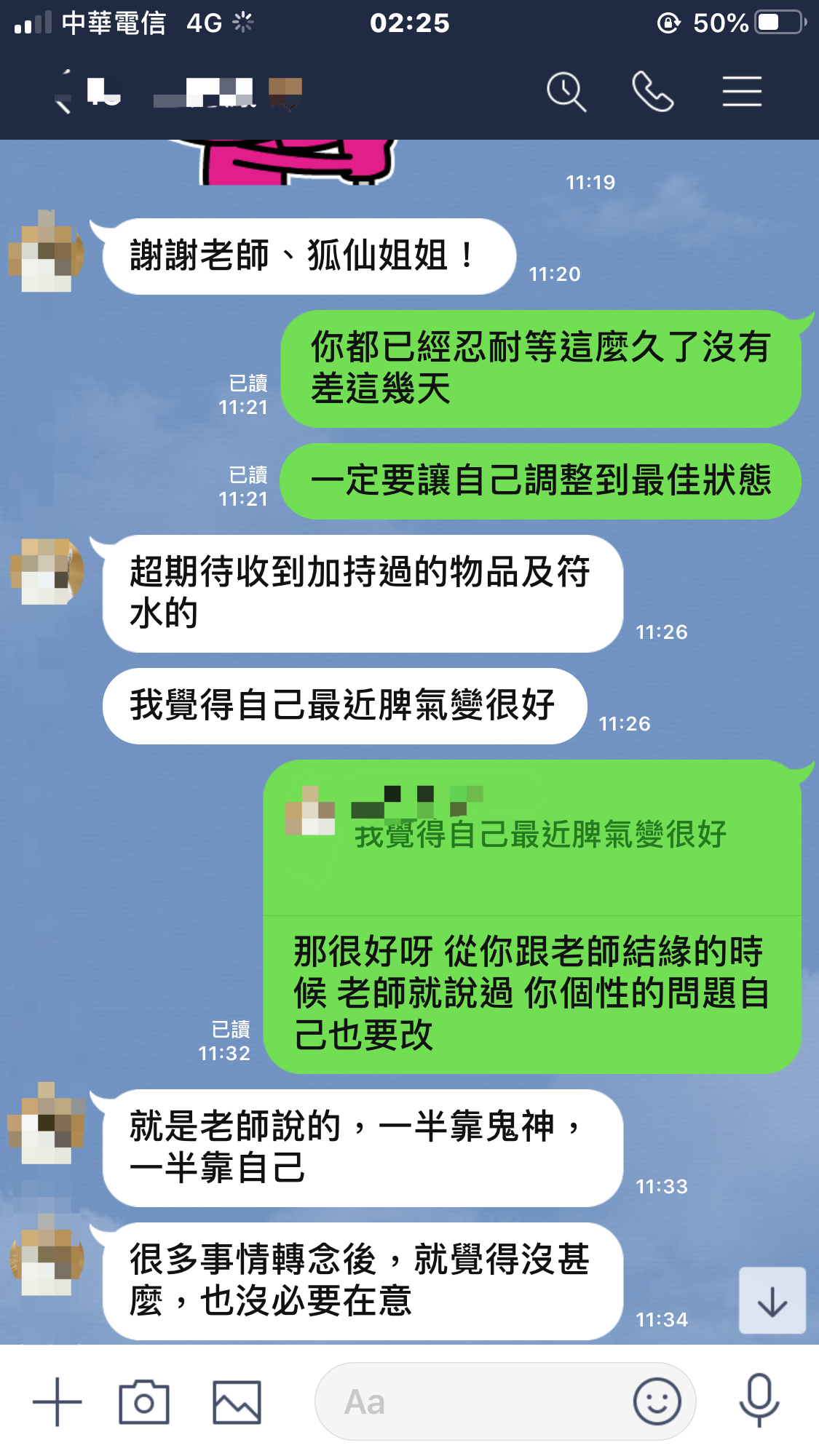Open the camera to take a photo
Screen dimensions: 819x1456
(x=144, y=1401)
